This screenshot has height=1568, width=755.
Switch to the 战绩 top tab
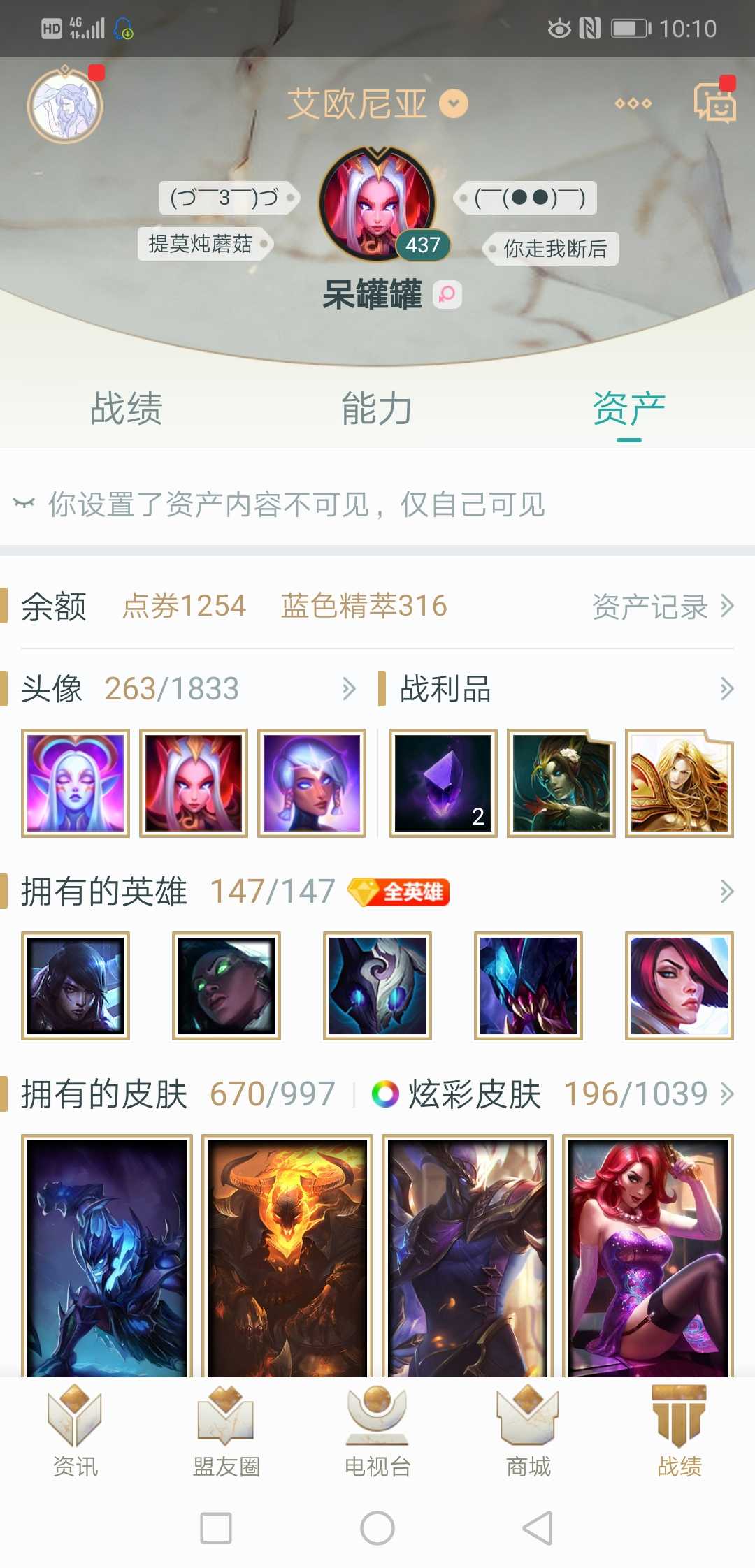coord(127,409)
